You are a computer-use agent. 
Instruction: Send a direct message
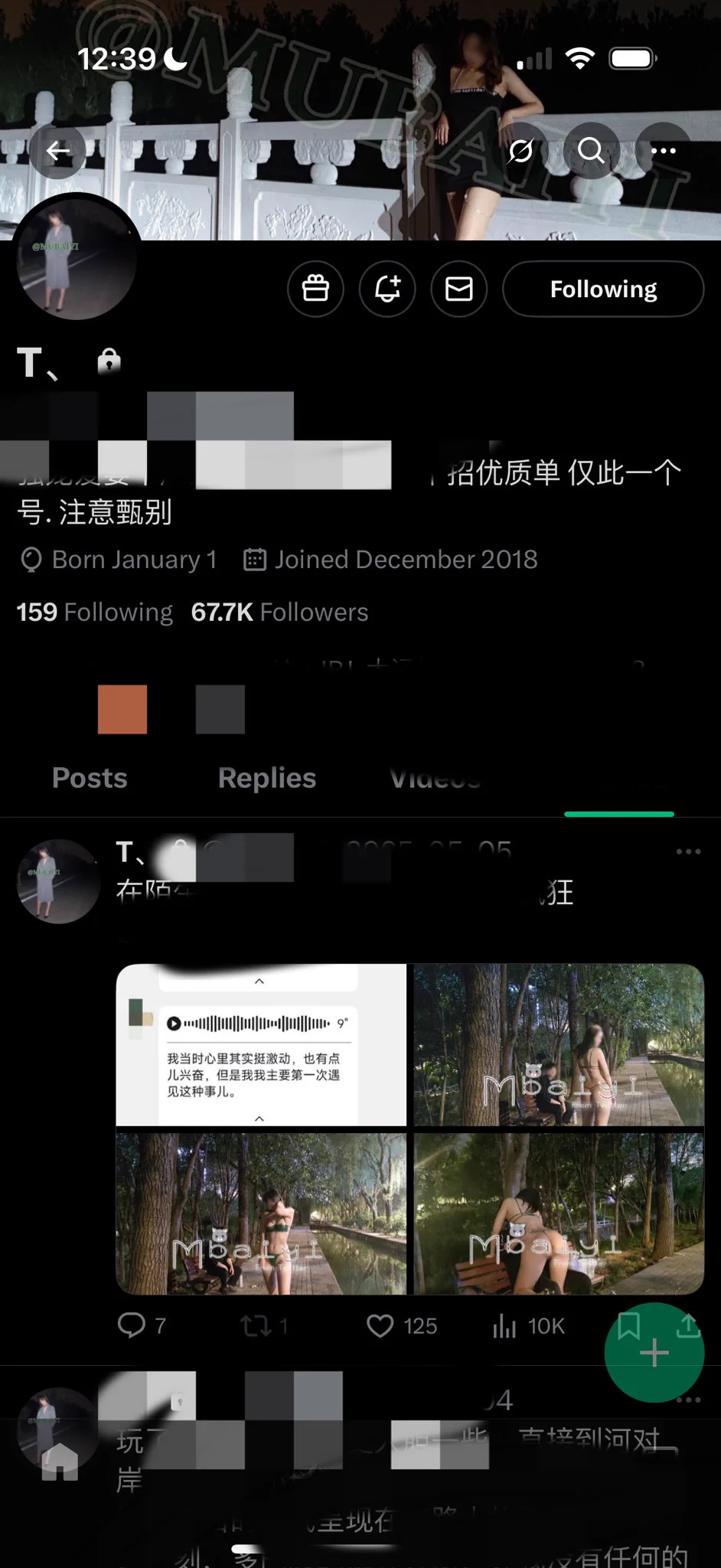(x=458, y=289)
